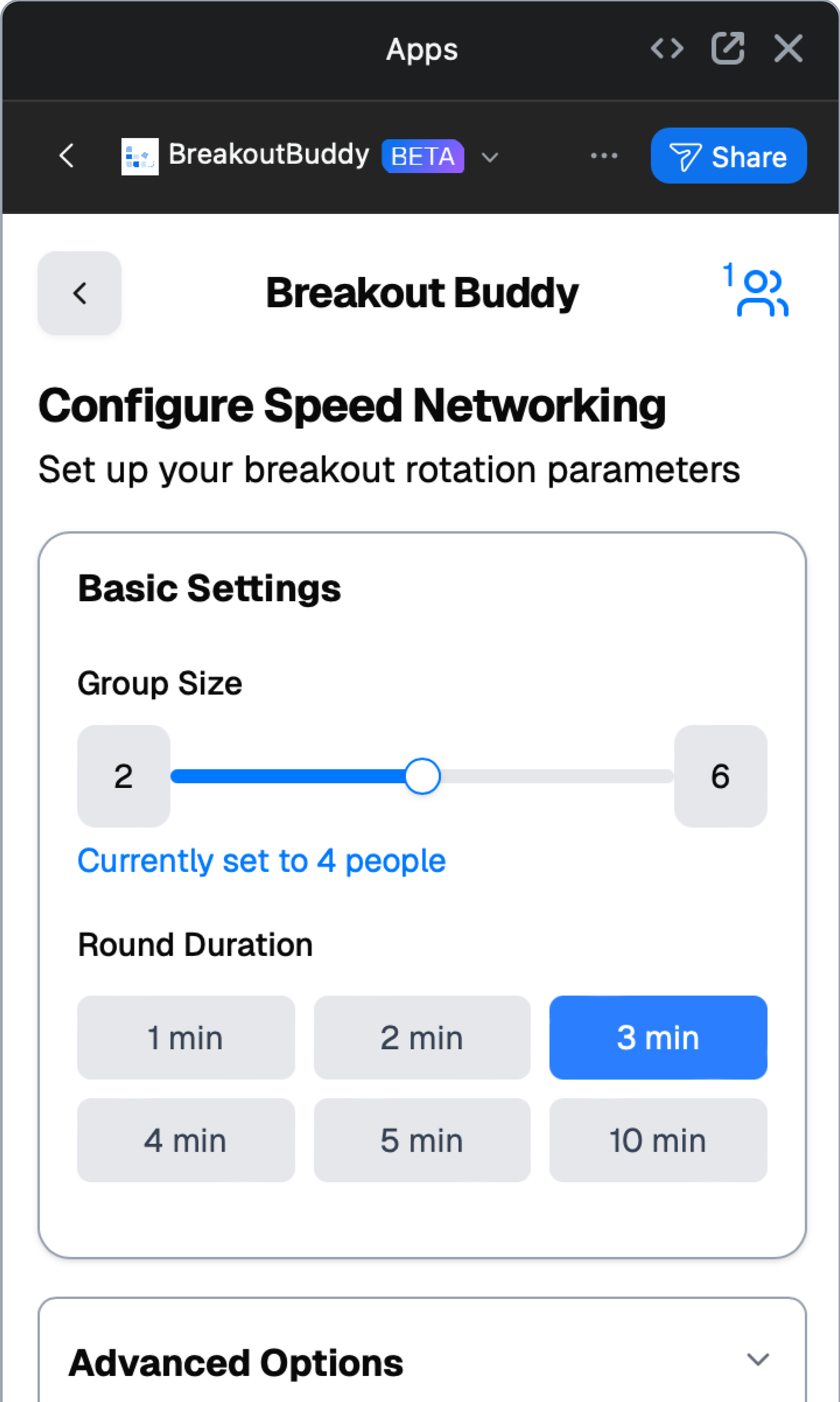Screen dimensions: 840x1402
Task: Tap the Group Size slider handle
Action: [422, 776]
